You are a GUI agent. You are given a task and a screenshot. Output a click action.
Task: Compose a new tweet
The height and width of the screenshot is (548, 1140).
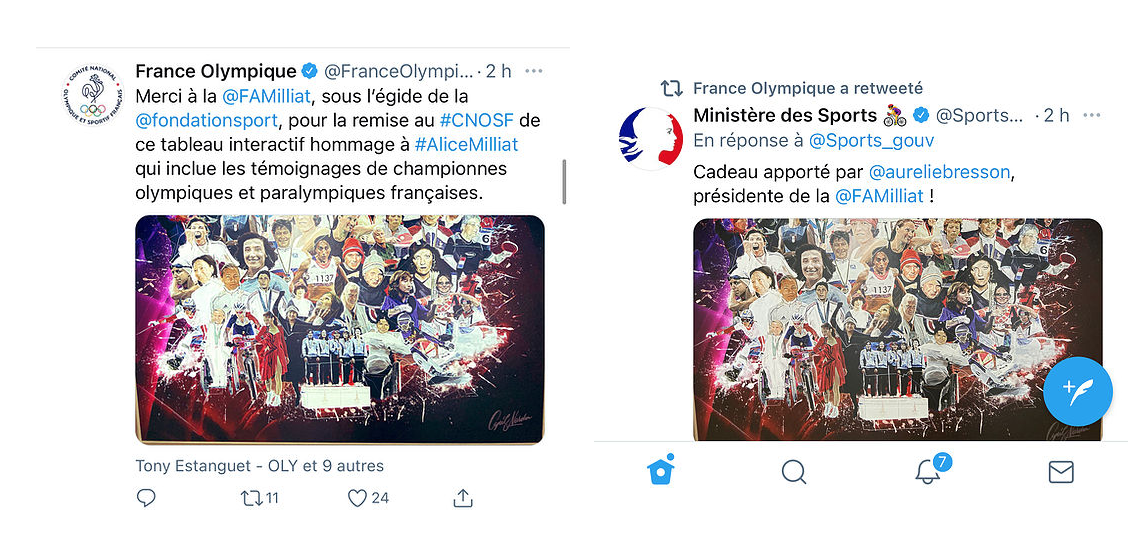coord(1077,391)
